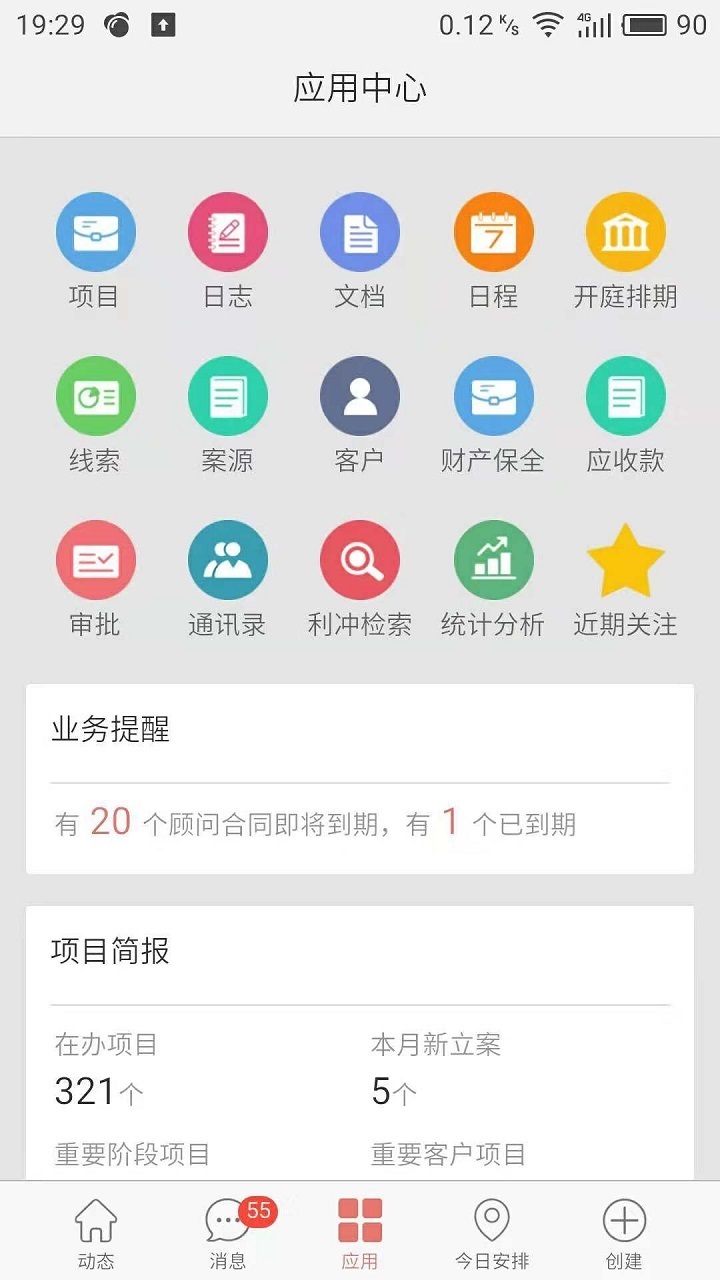This screenshot has width=720, height=1280.
Task: Select the 统计分析 statistics chart icon
Action: click(x=493, y=559)
